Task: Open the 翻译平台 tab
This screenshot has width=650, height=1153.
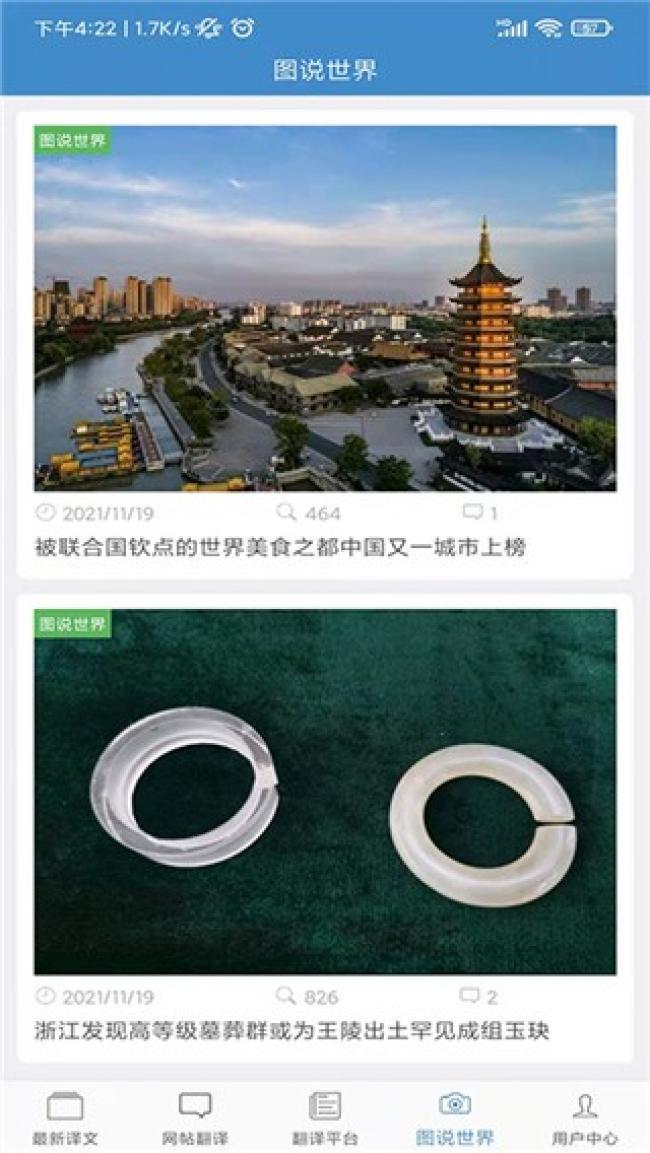Action: click(325, 1117)
